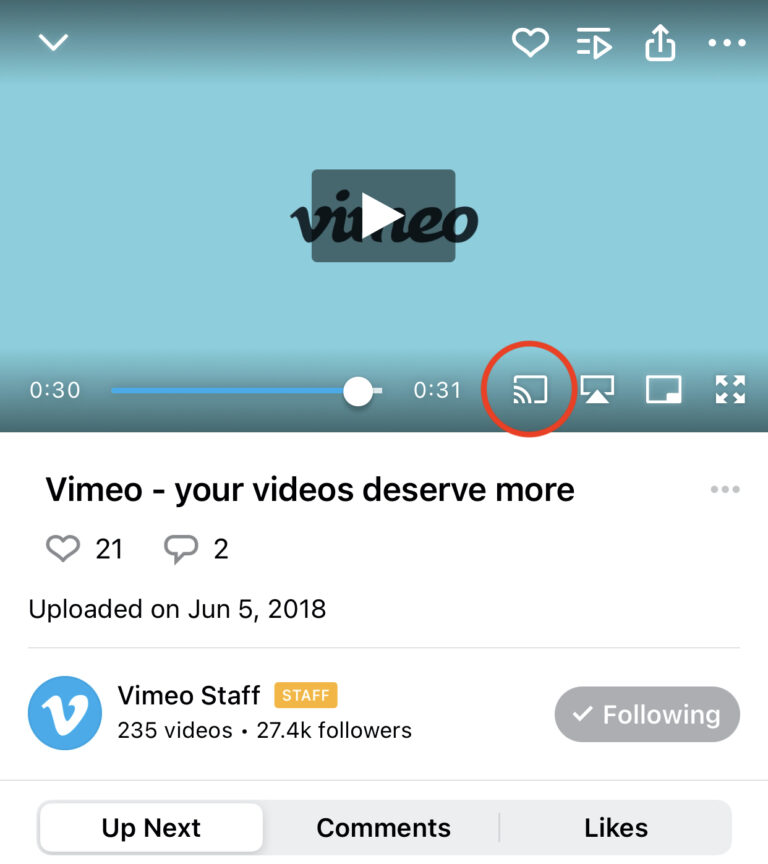Open the player's three-dot overflow menu
Screen dimensions: 768x864
coord(727,43)
